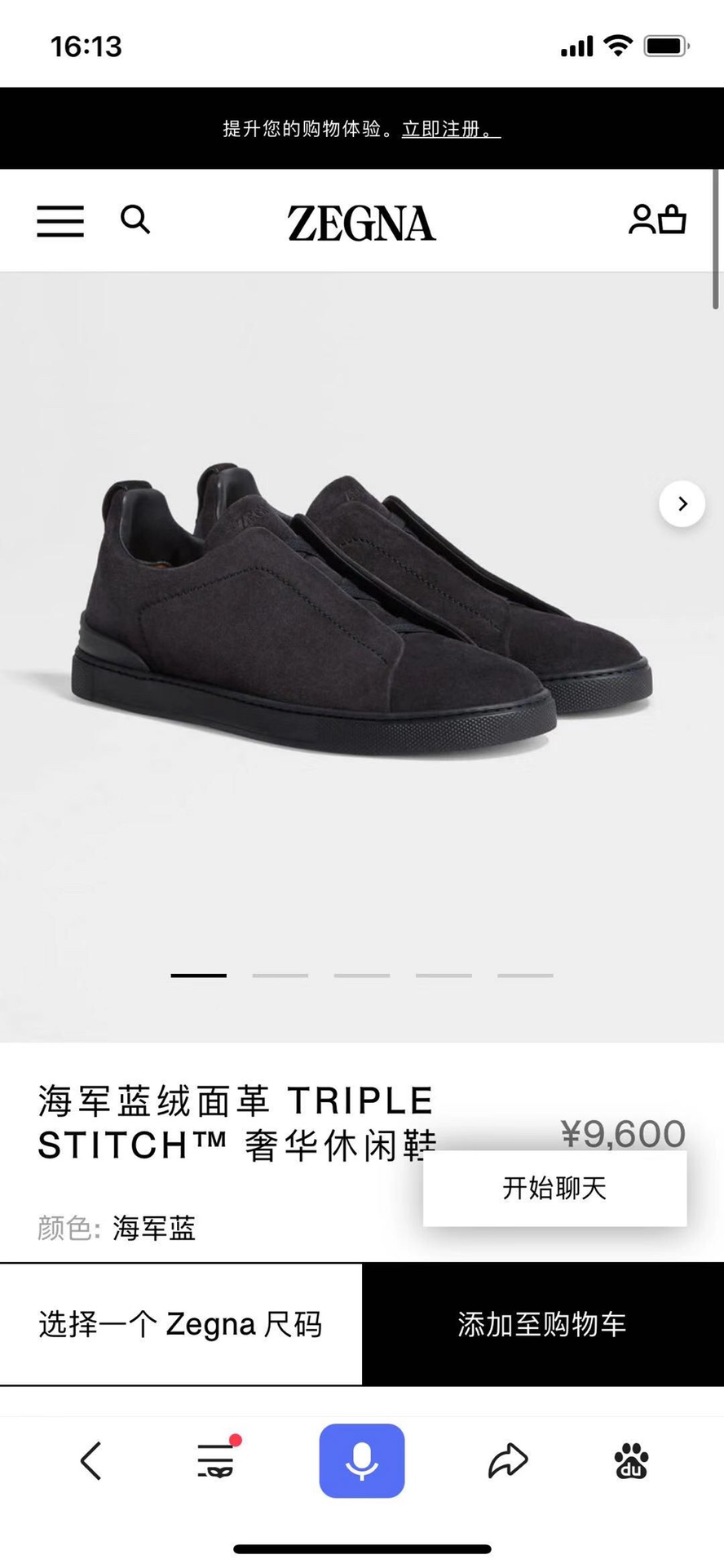Tap the ZEGNA logo to go home
The image size is (724, 1568).
pyautogui.click(x=361, y=223)
